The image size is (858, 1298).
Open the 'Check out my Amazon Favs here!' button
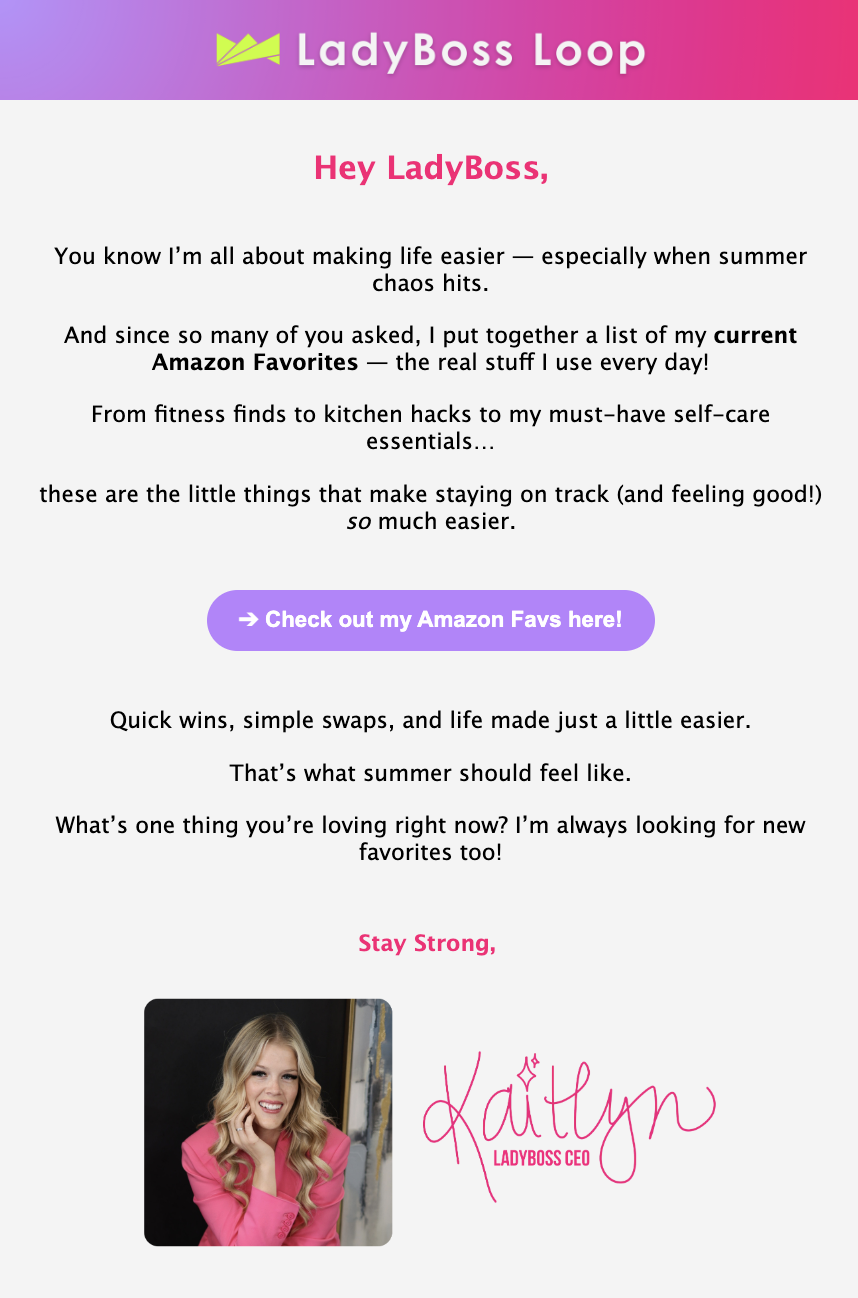pyautogui.click(x=430, y=620)
